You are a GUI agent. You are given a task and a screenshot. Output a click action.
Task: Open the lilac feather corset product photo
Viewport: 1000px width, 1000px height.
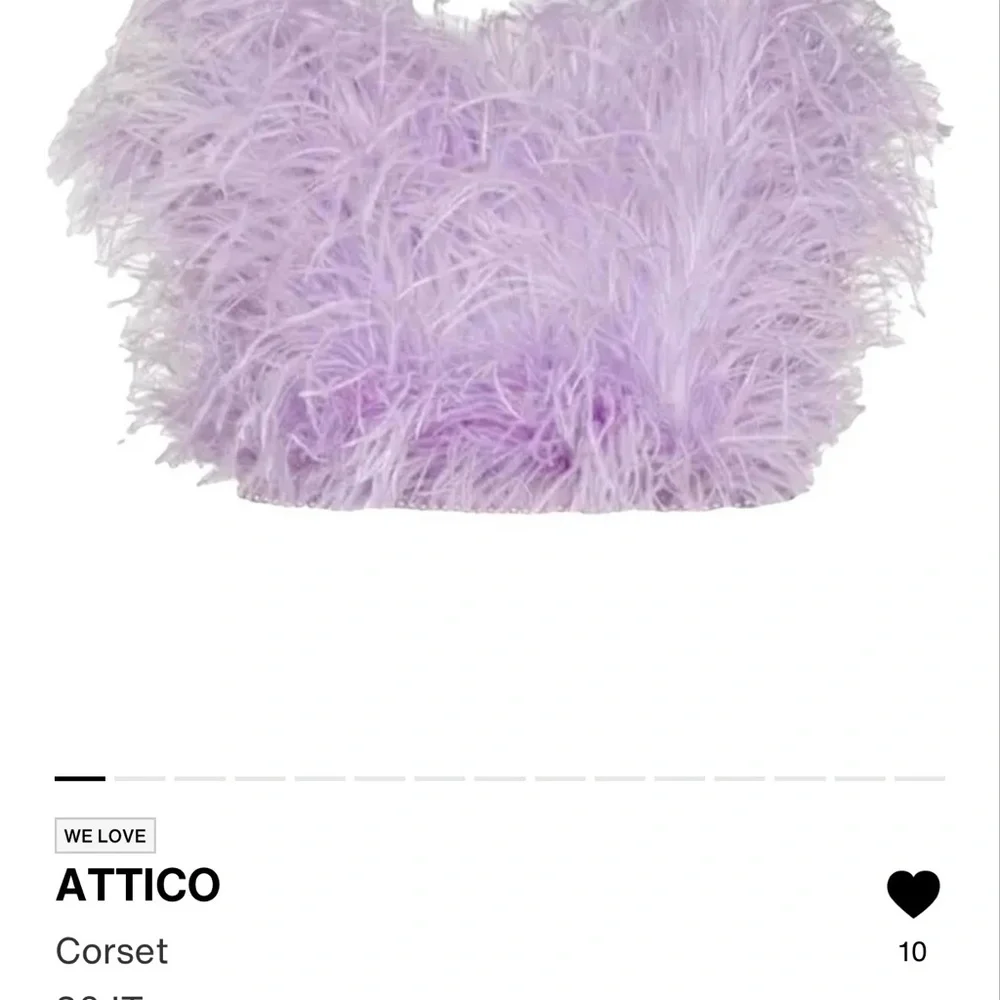499,255
